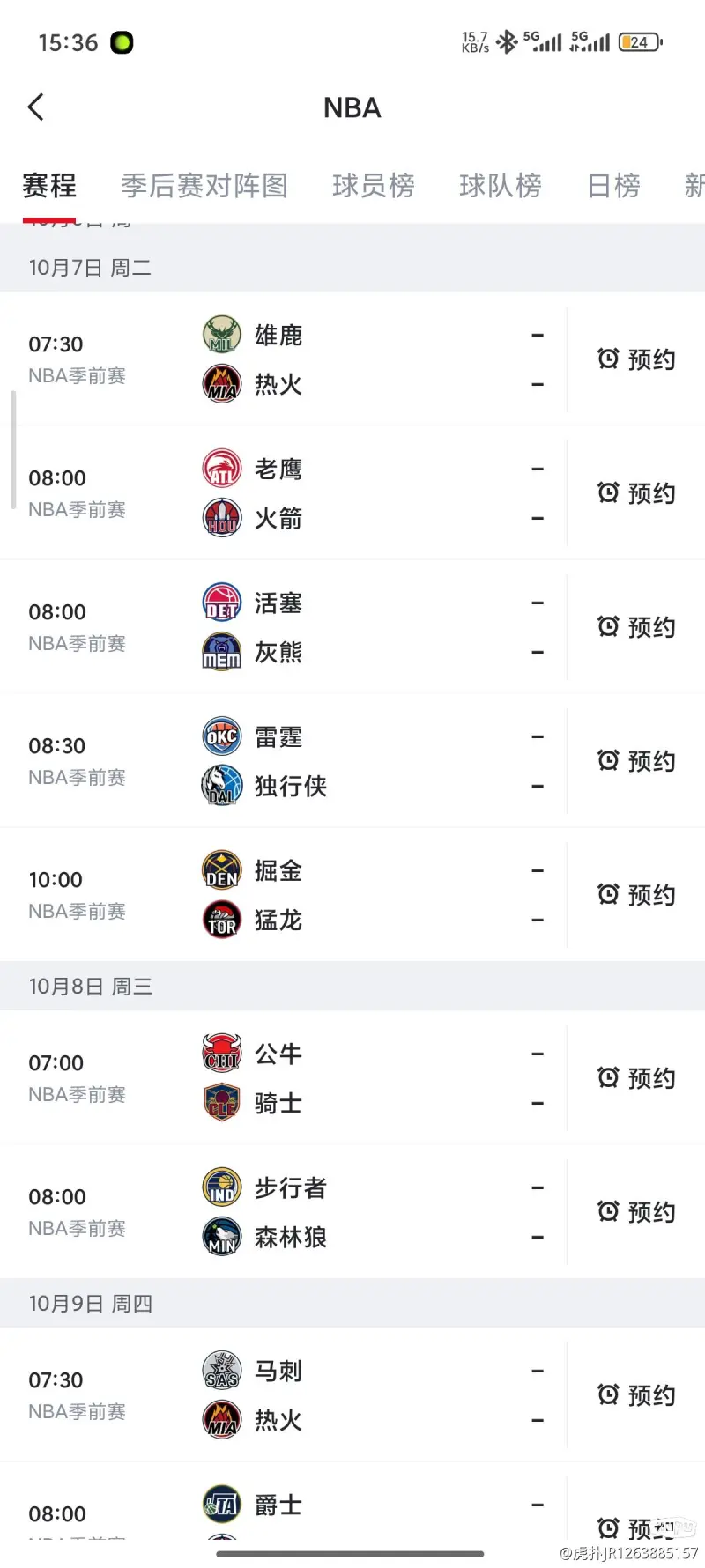The width and height of the screenshot is (705, 1568).
Task: Tap 预约 for 雷霆 vs 独行侠
Action: (x=636, y=761)
